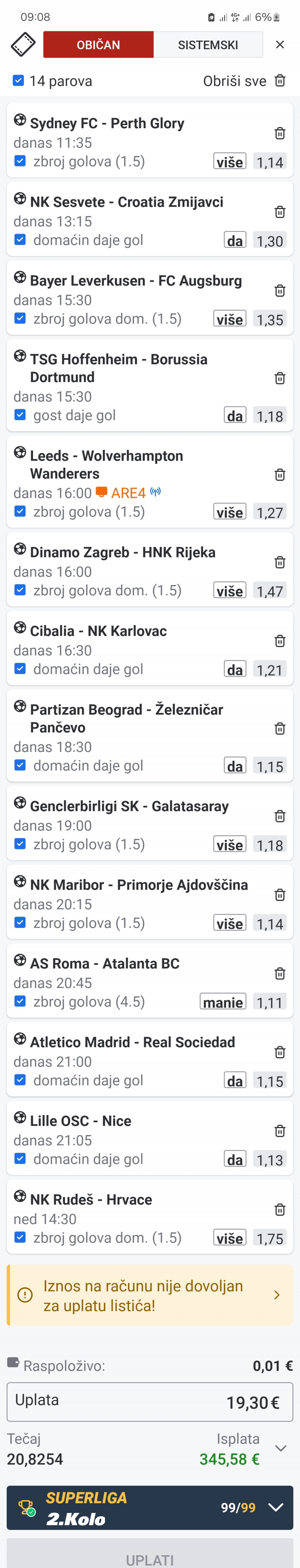
Task: Untick Genclerbirligi SK - Galatasaray checkbox
Action: pyautogui.click(x=20, y=844)
